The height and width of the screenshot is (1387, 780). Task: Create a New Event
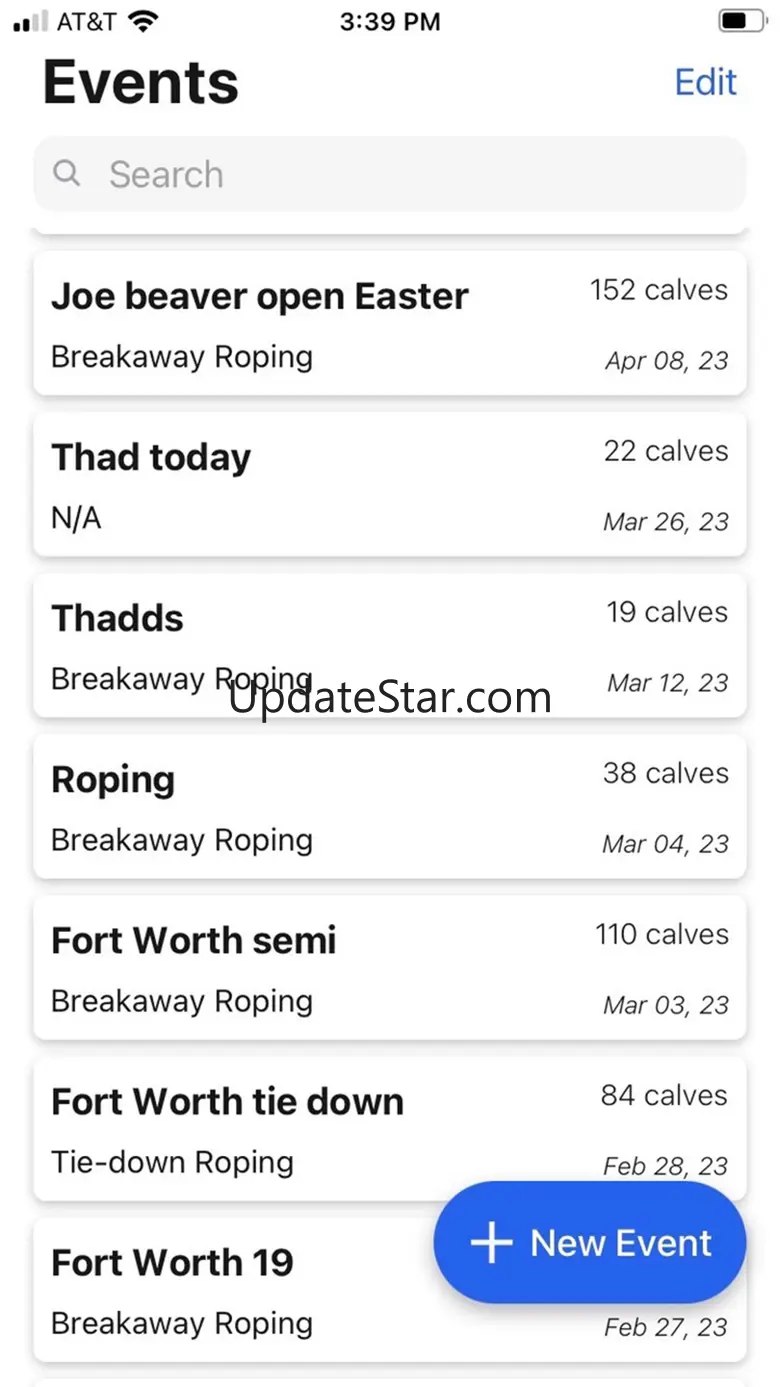click(590, 1243)
